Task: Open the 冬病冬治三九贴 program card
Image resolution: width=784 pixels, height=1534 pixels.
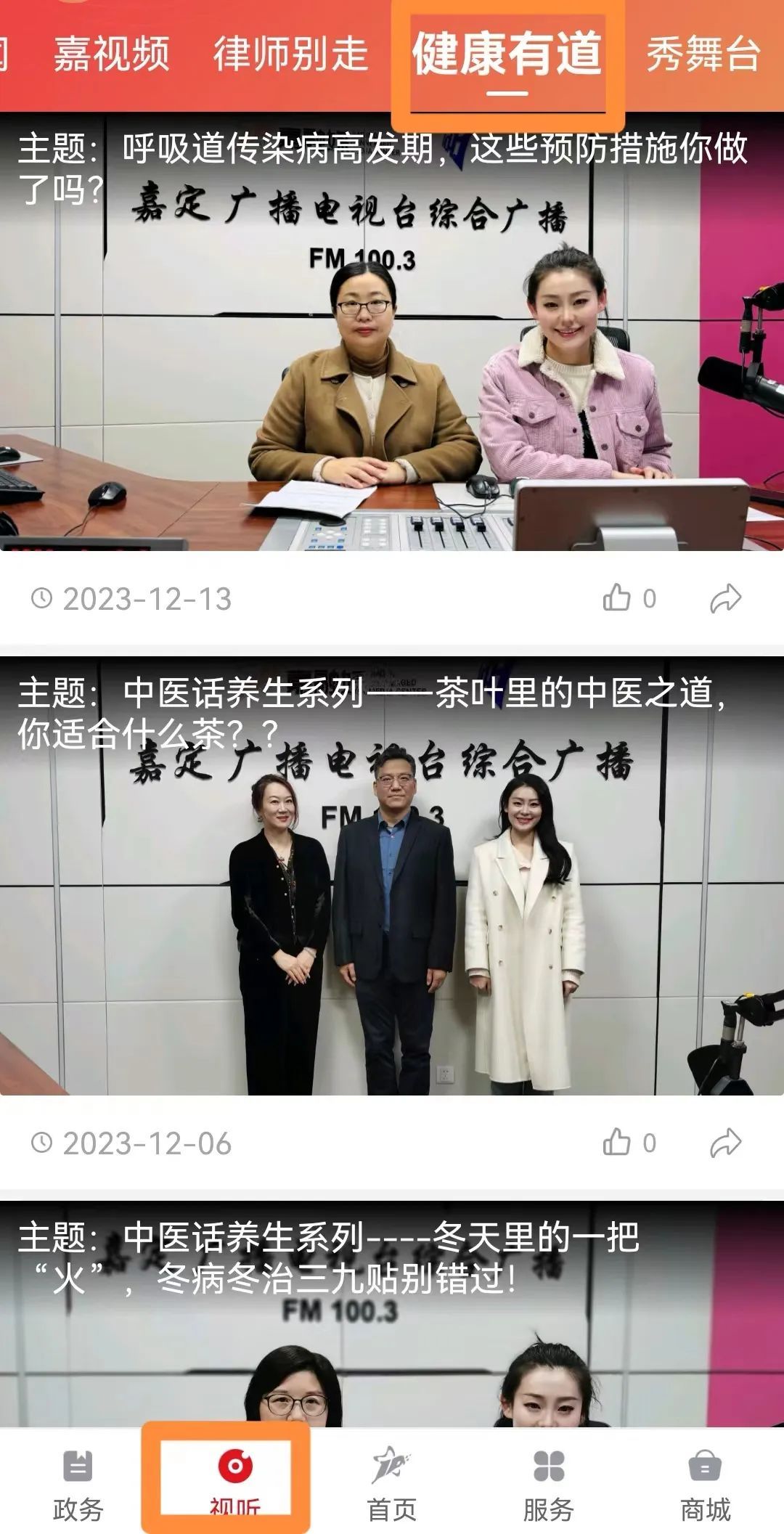Action: coord(392,1321)
